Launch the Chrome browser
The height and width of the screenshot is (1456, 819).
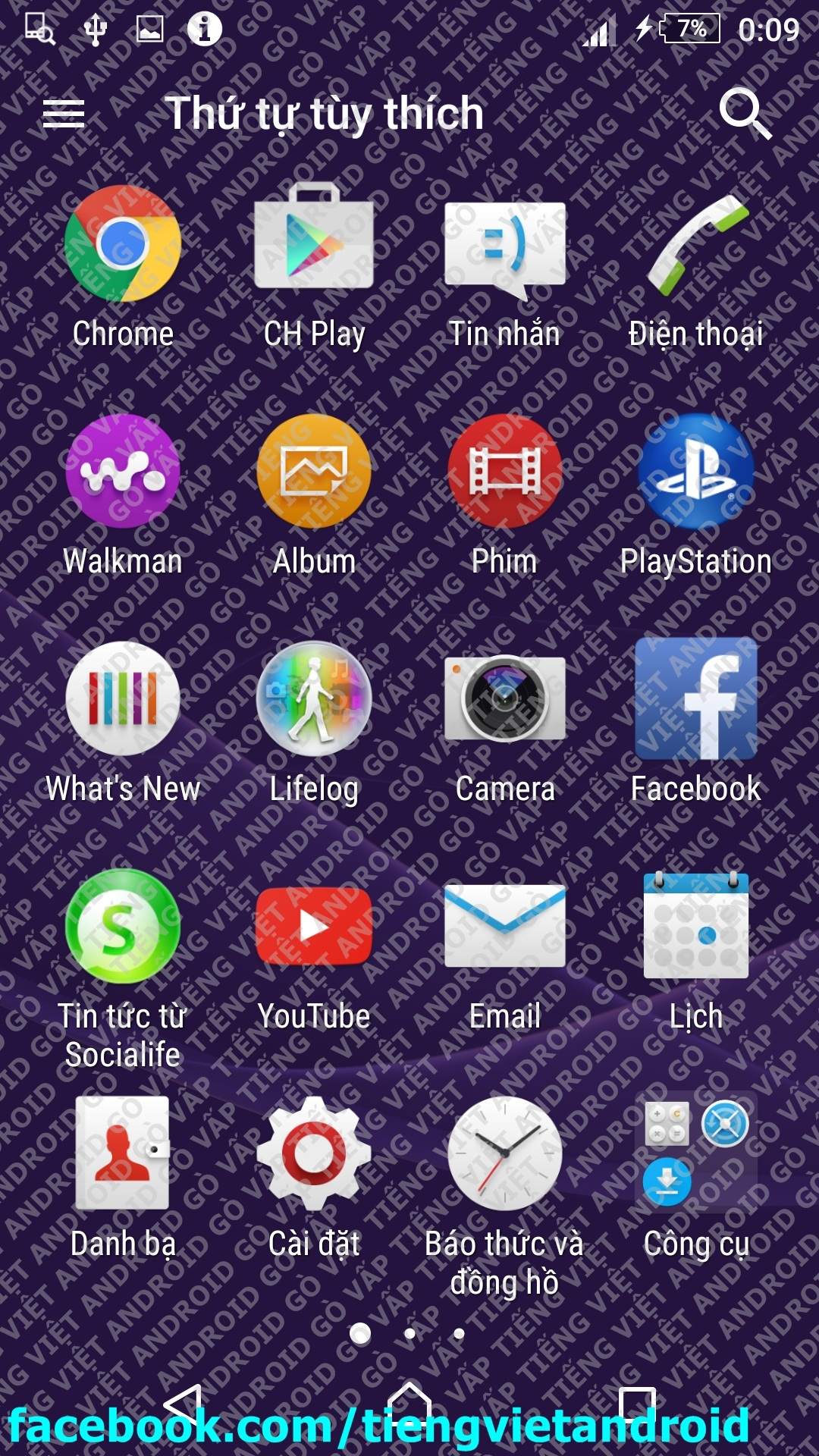coord(123,244)
